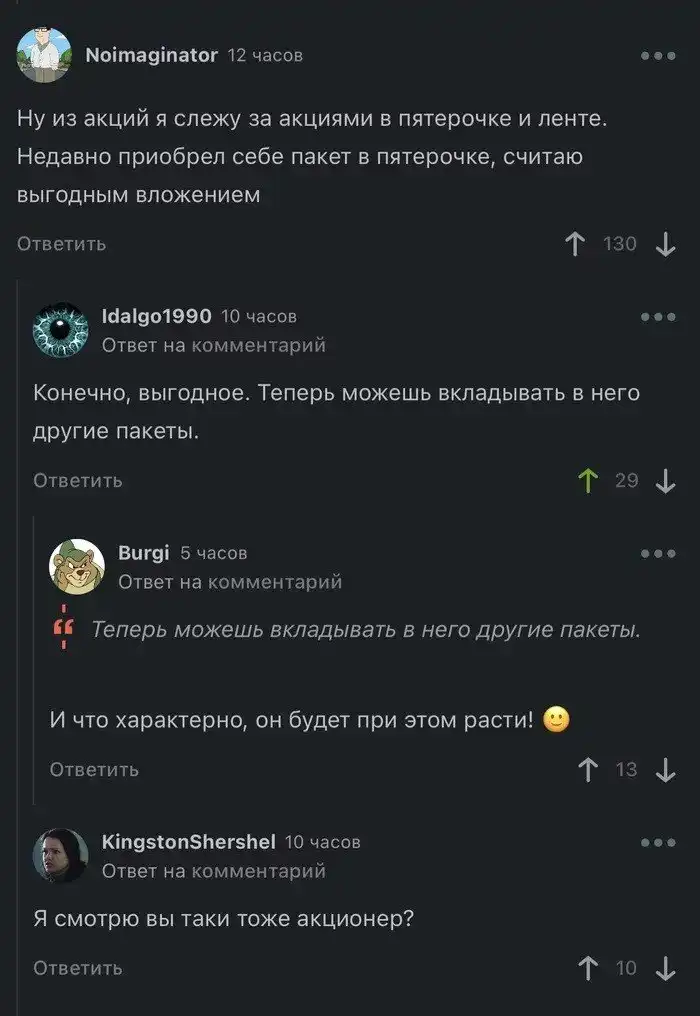
Task: Reply to KingstonShershel's comment
Action: tap(78, 968)
